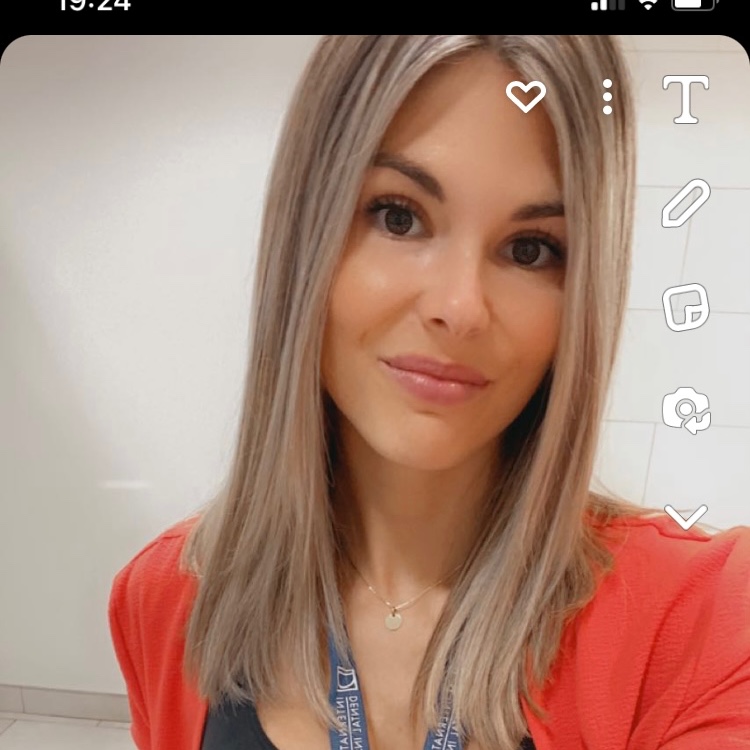
Task: Tap the heart icon to favorite the snap
Action: (x=526, y=97)
